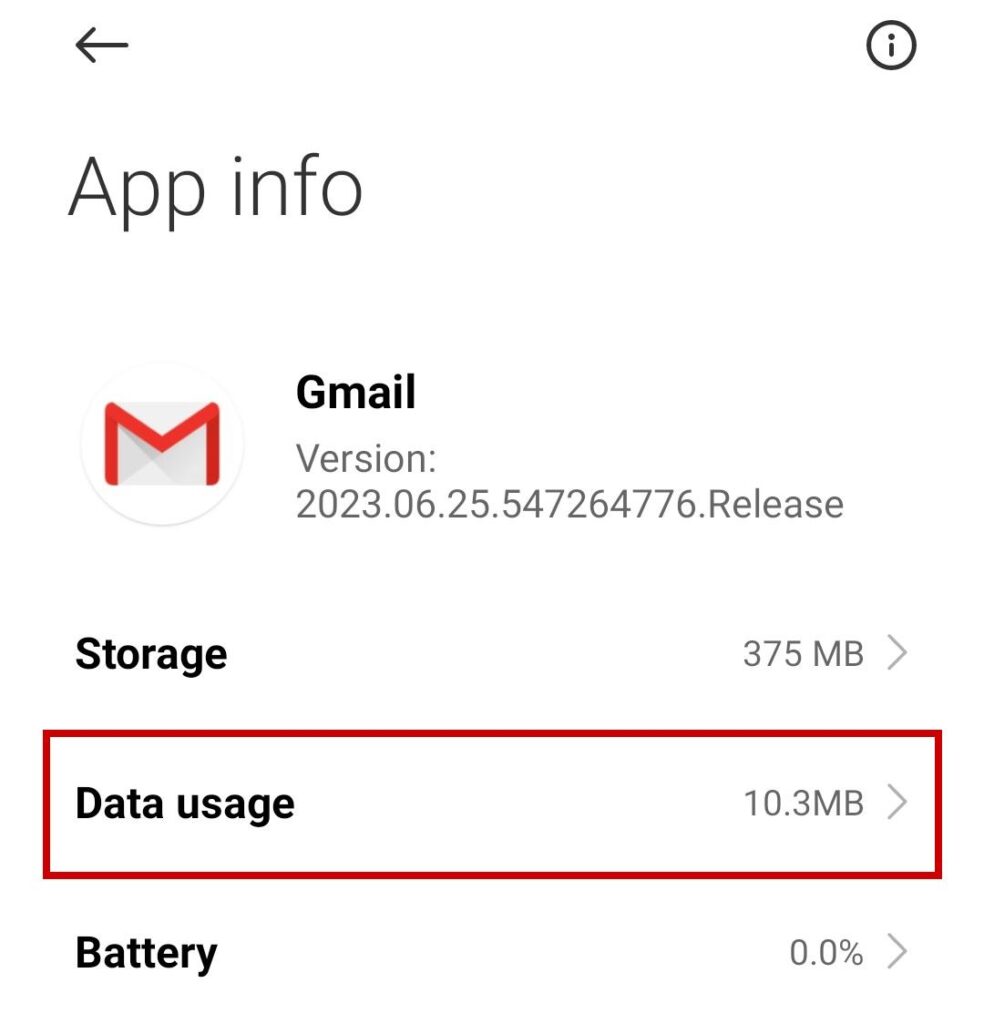
Task: View Gmail's Battery usage
Action: [490, 952]
